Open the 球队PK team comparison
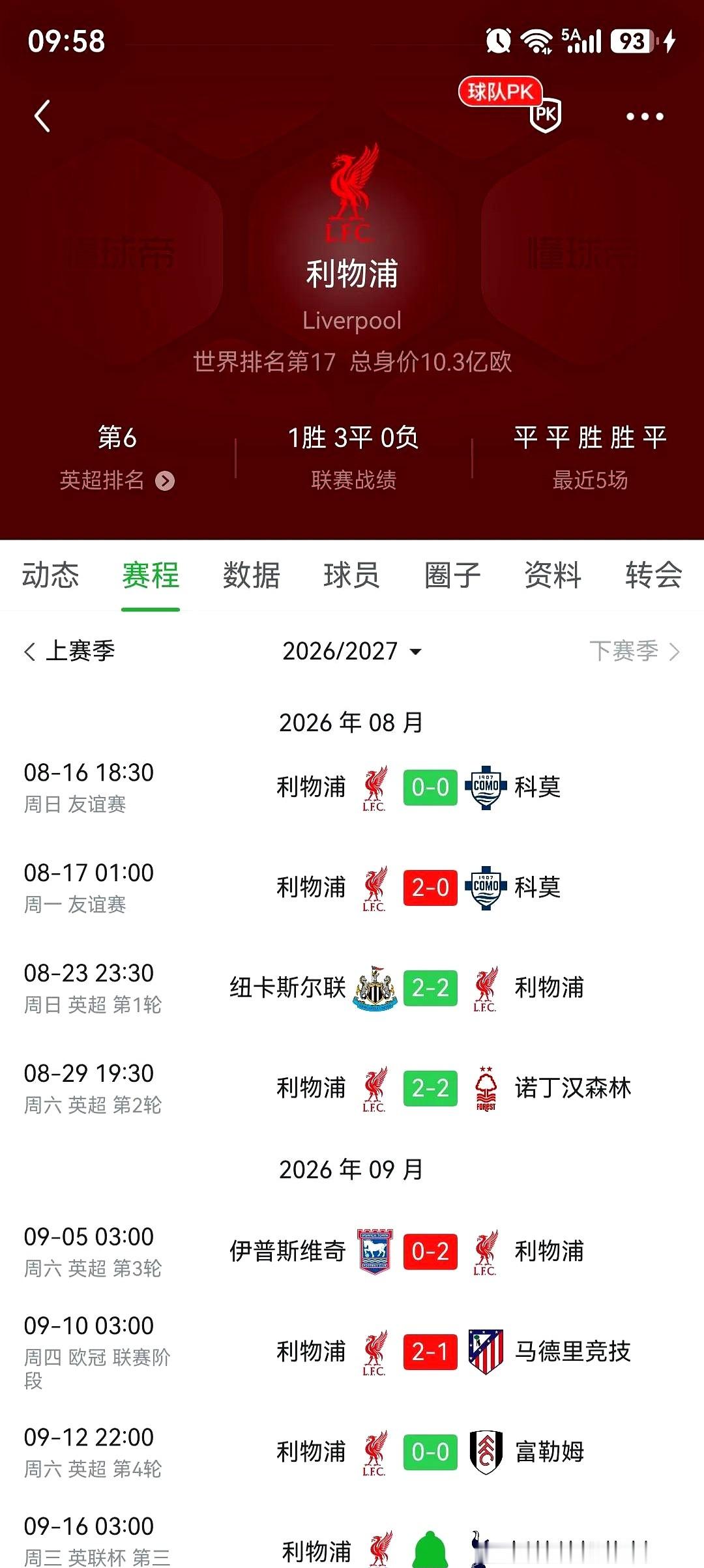This screenshot has width=704, height=1568. coord(510,104)
